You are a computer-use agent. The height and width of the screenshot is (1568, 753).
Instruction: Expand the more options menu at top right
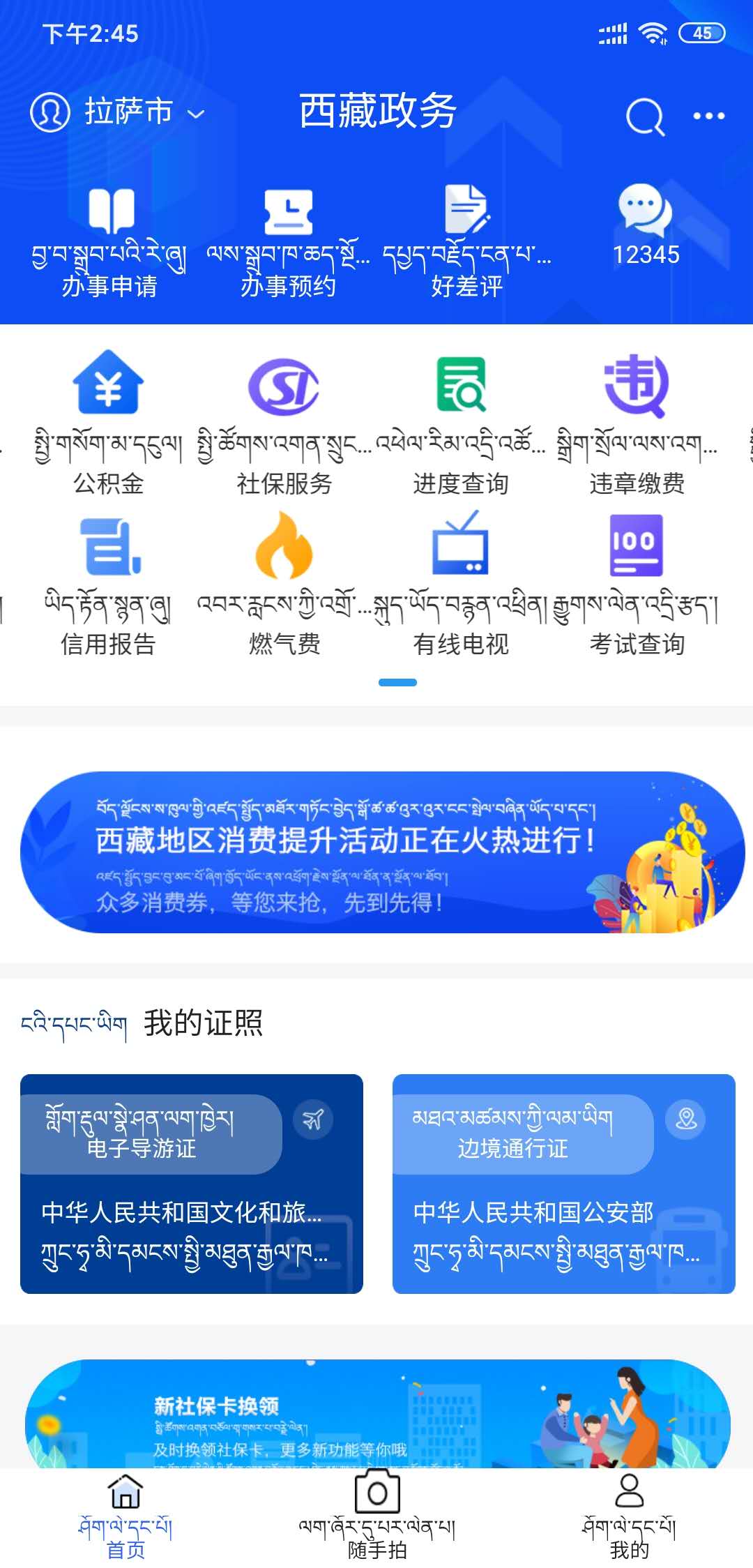coord(710,115)
